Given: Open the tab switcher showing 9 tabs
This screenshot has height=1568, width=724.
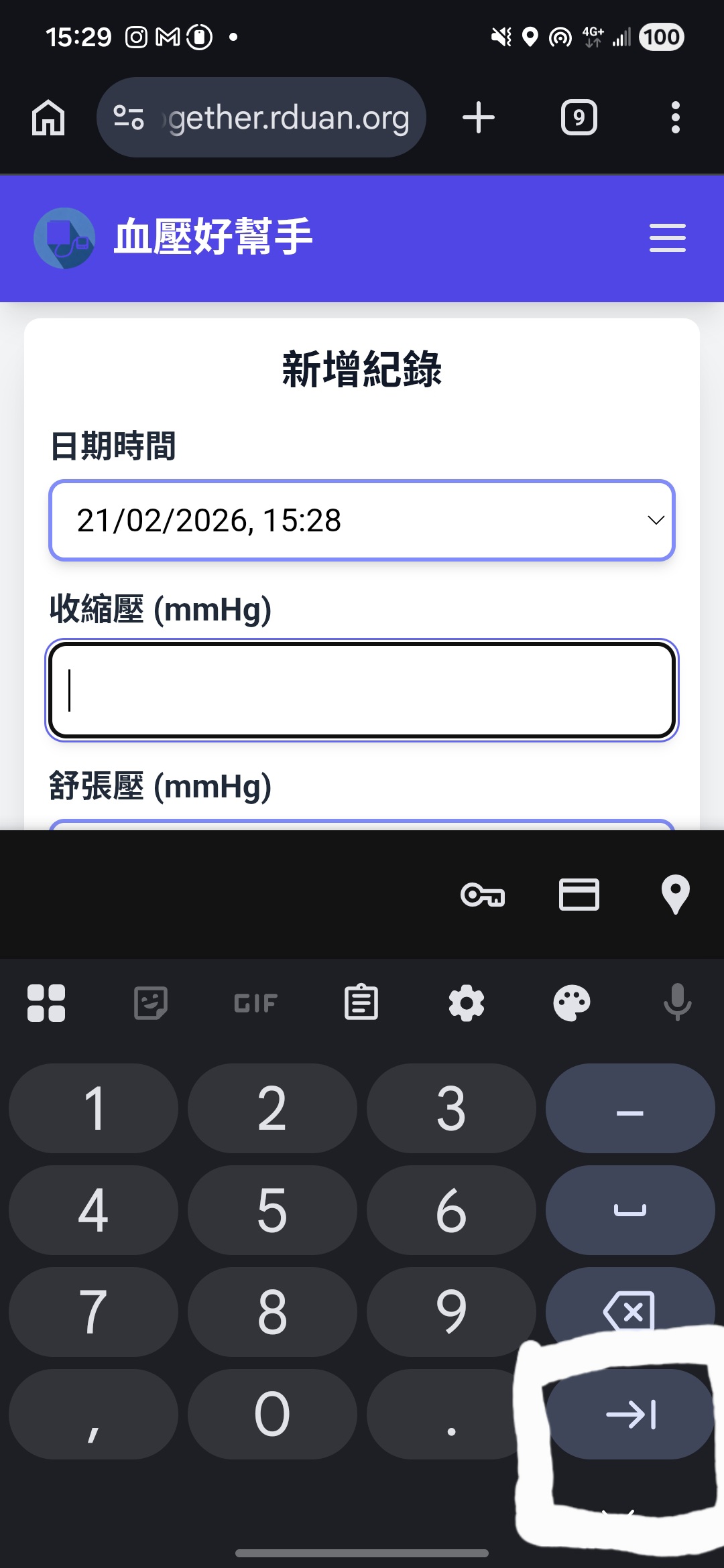Looking at the screenshot, I should click(x=578, y=117).
